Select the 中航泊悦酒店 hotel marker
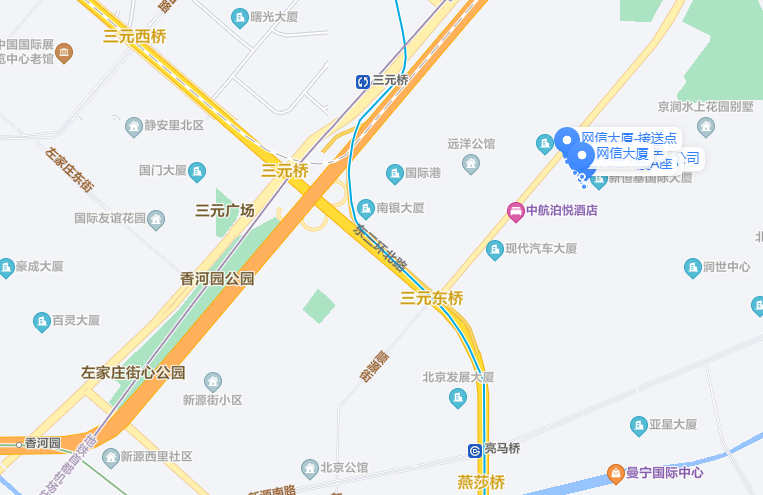 pos(515,210)
